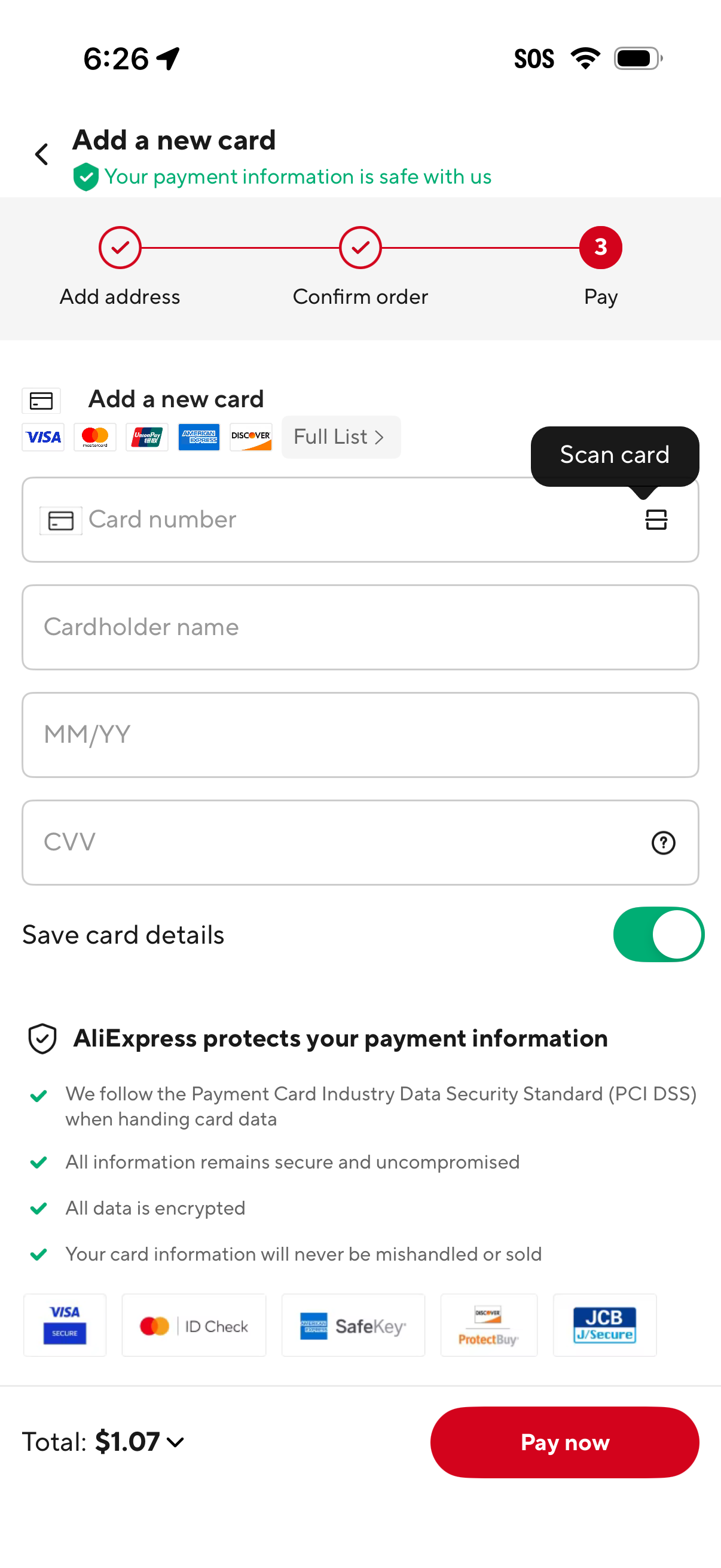Click the JCB J/Secure badge

[604, 1325]
